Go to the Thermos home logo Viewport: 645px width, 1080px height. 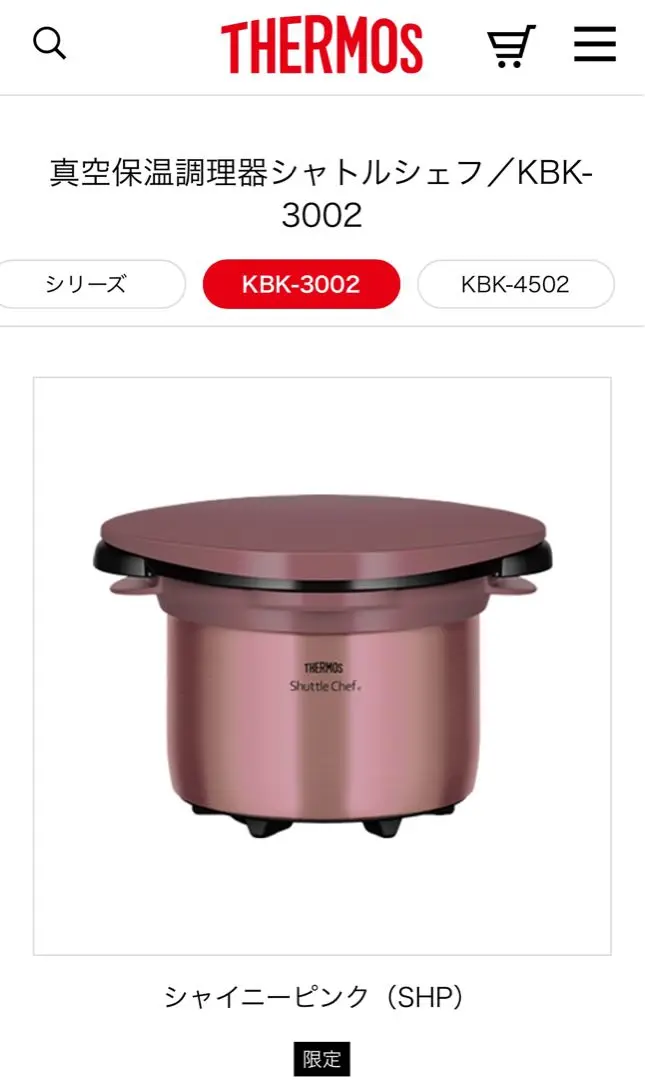pos(322,47)
